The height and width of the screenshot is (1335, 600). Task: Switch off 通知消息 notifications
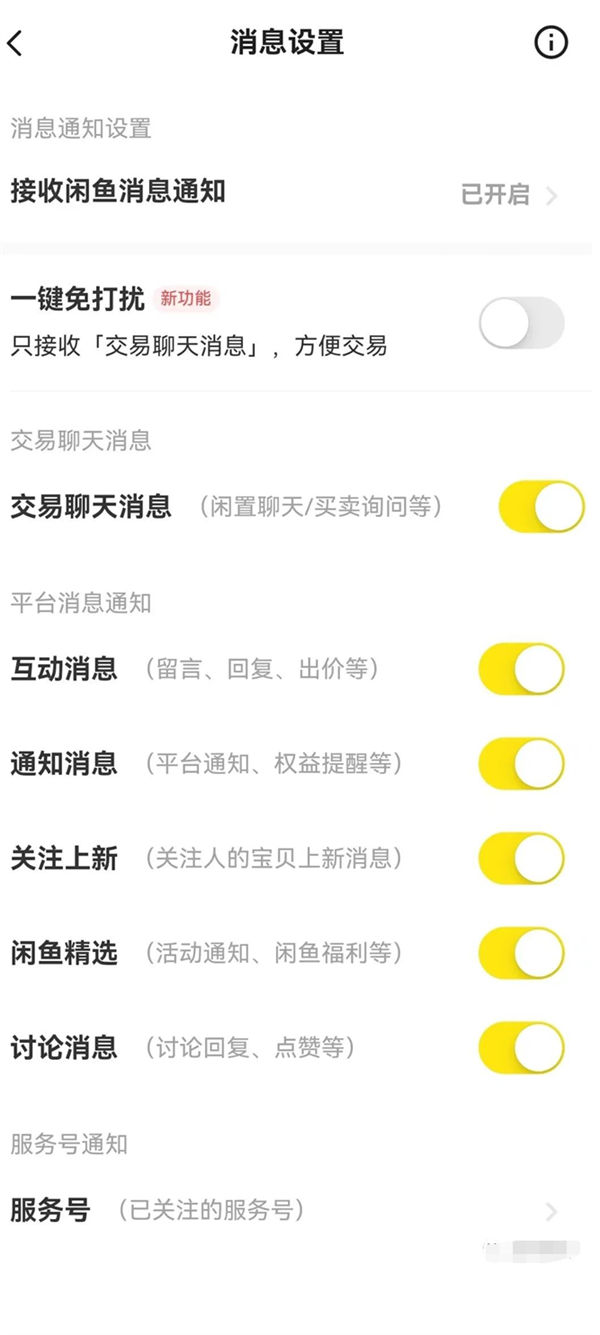(521, 764)
